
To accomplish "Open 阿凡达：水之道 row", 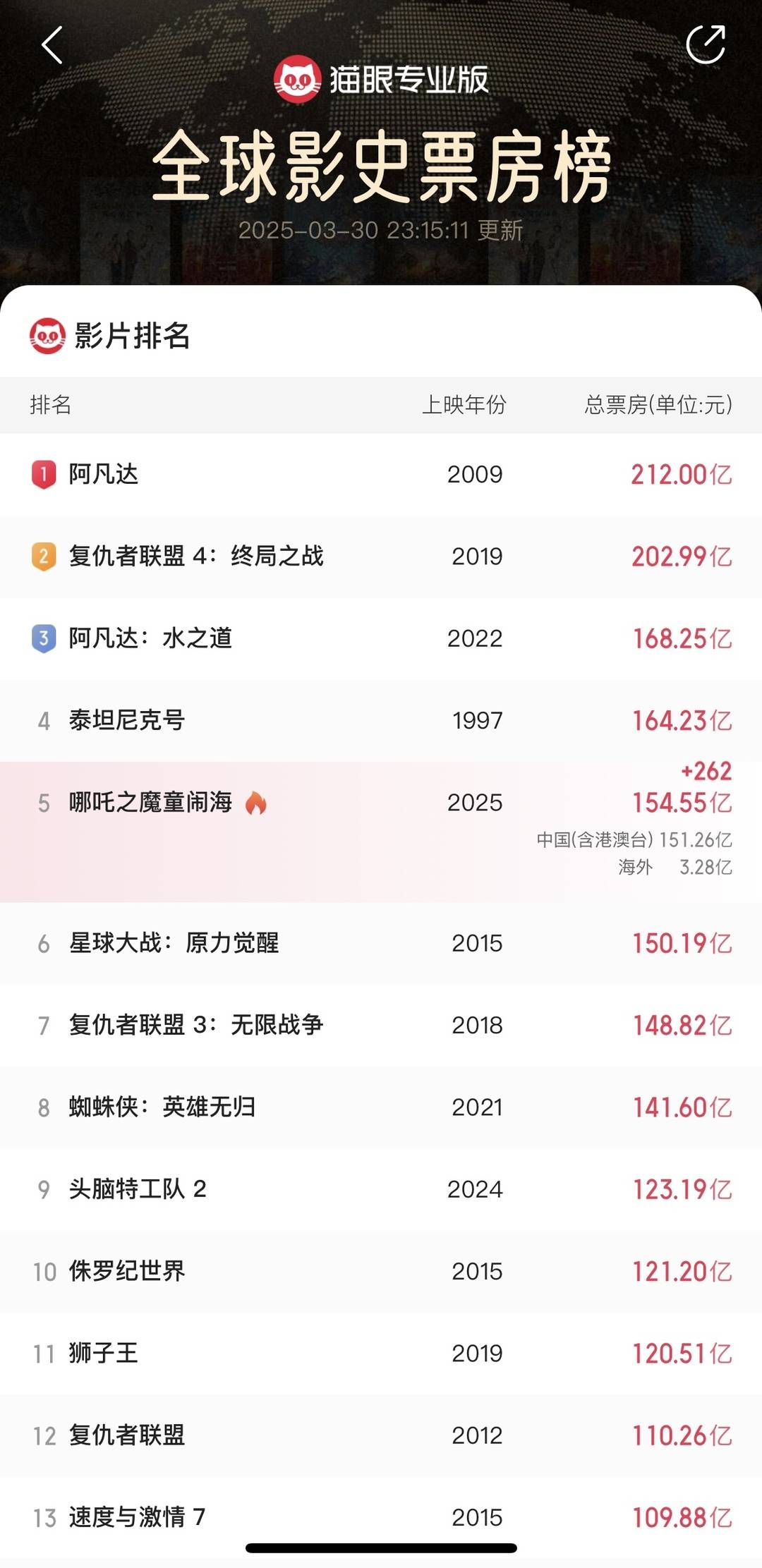I will [x=381, y=638].
